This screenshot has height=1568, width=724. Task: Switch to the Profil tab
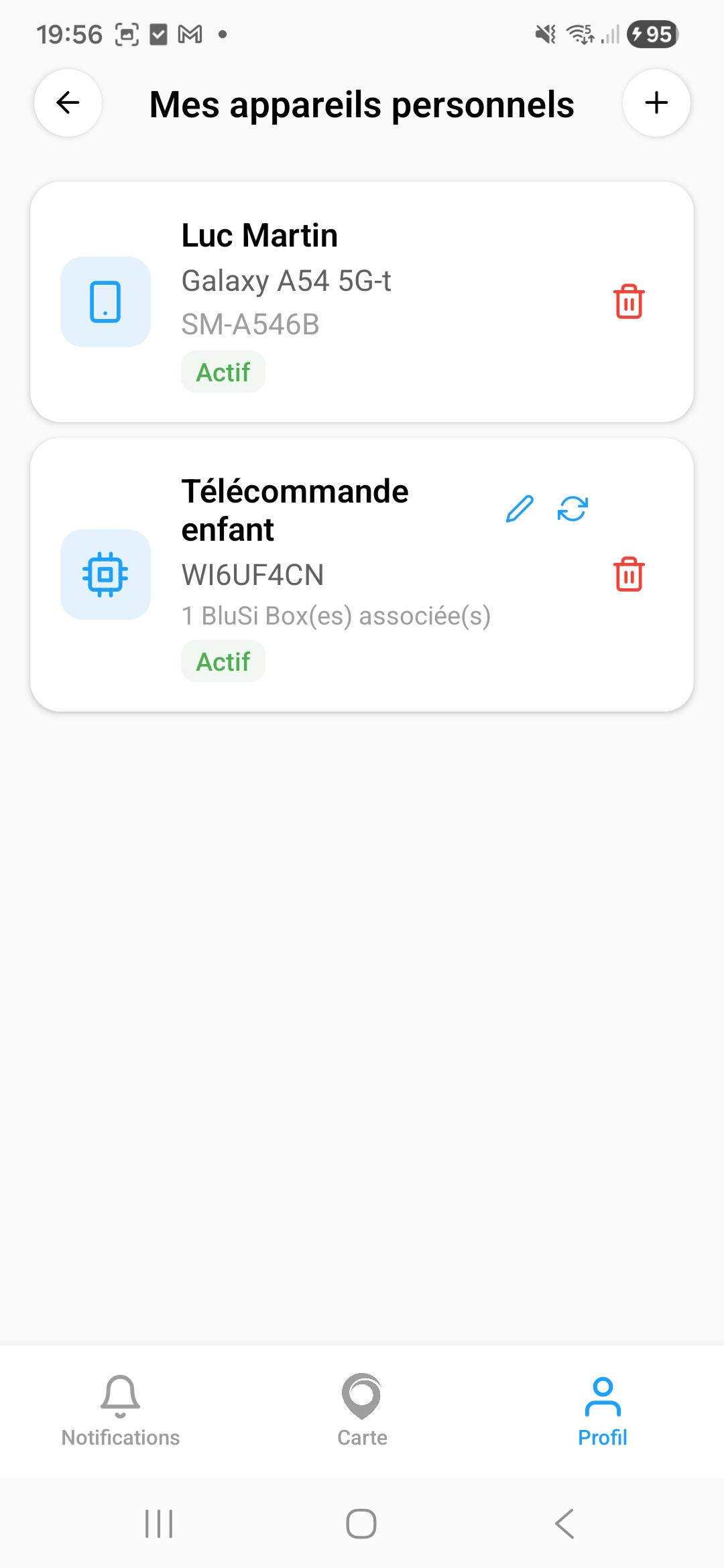coord(602,1414)
